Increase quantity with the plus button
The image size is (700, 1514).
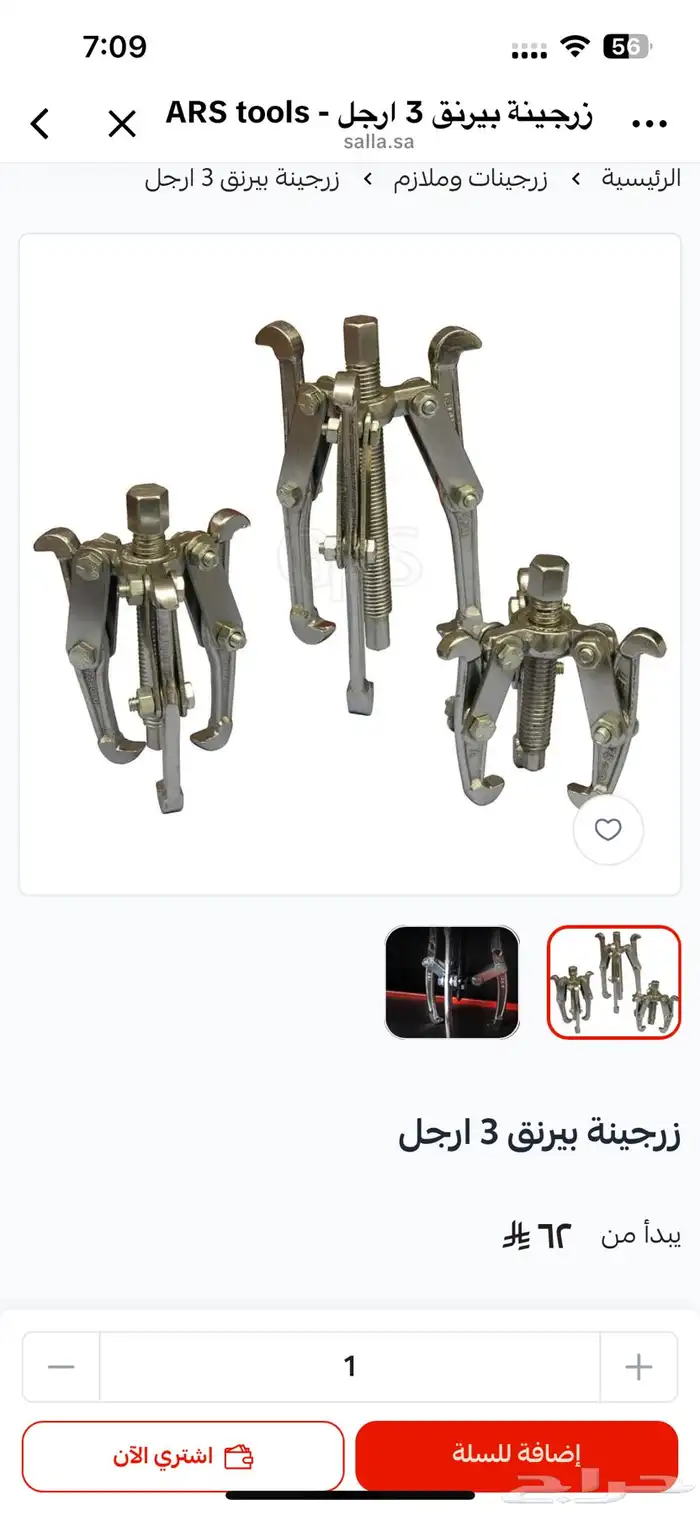638,1366
